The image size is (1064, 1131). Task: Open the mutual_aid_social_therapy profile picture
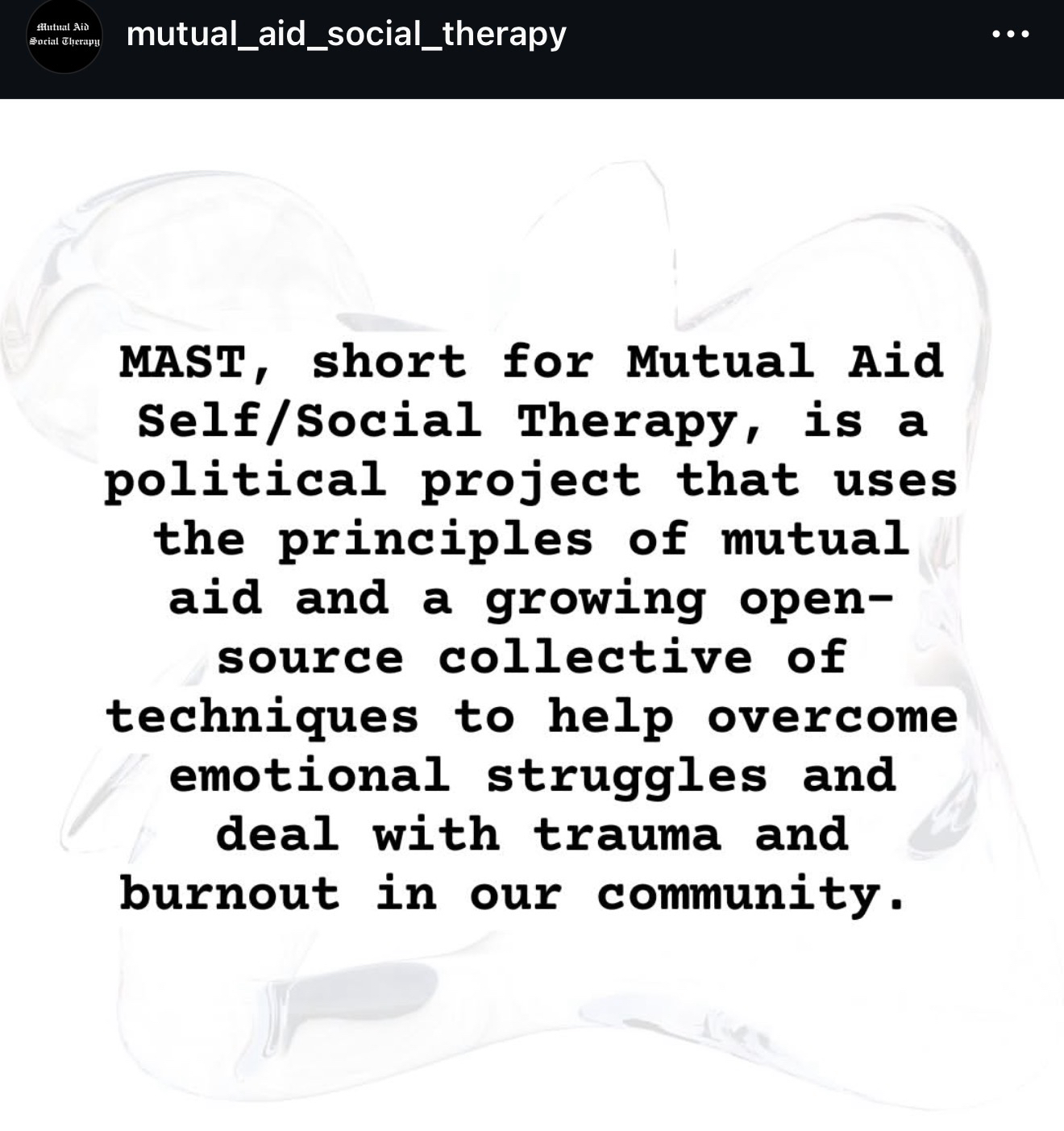click(x=64, y=36)
